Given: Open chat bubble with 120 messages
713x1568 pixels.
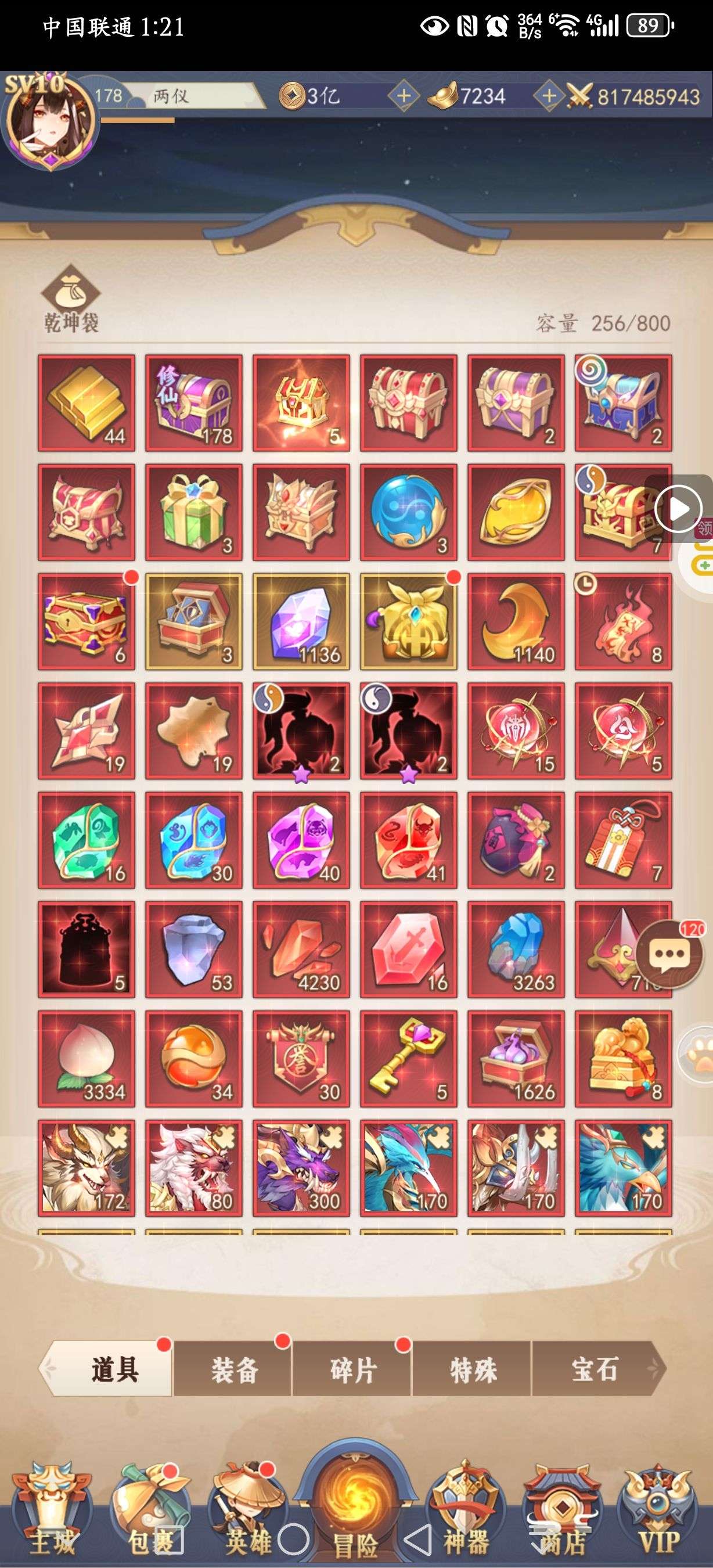Looking at the screenshot, I should pyautogui.click(x=671, y=954).
